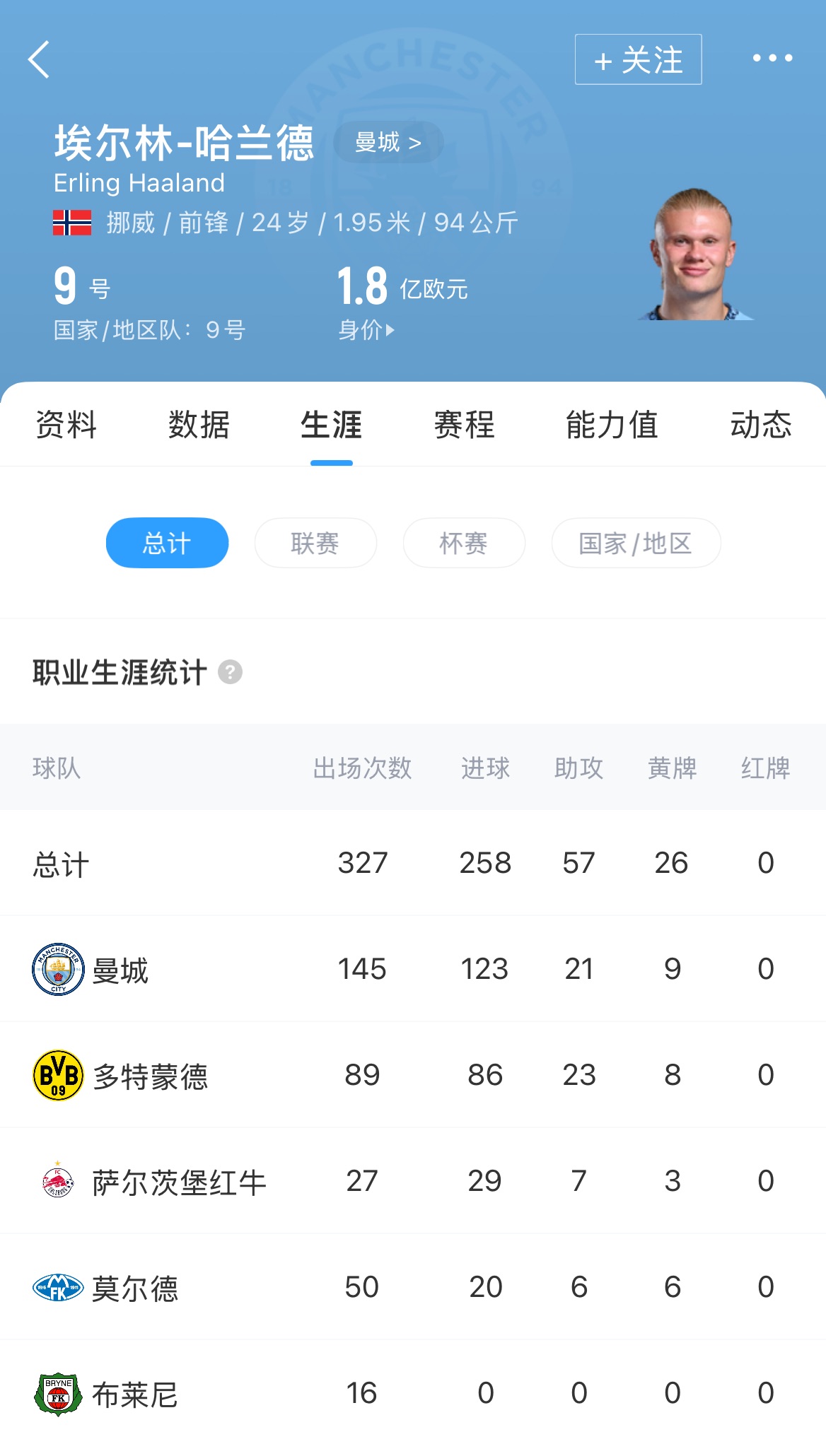Switch to the 数据 tab
The width and height of the screenshot is (826, 1456).
pos(199,425)
